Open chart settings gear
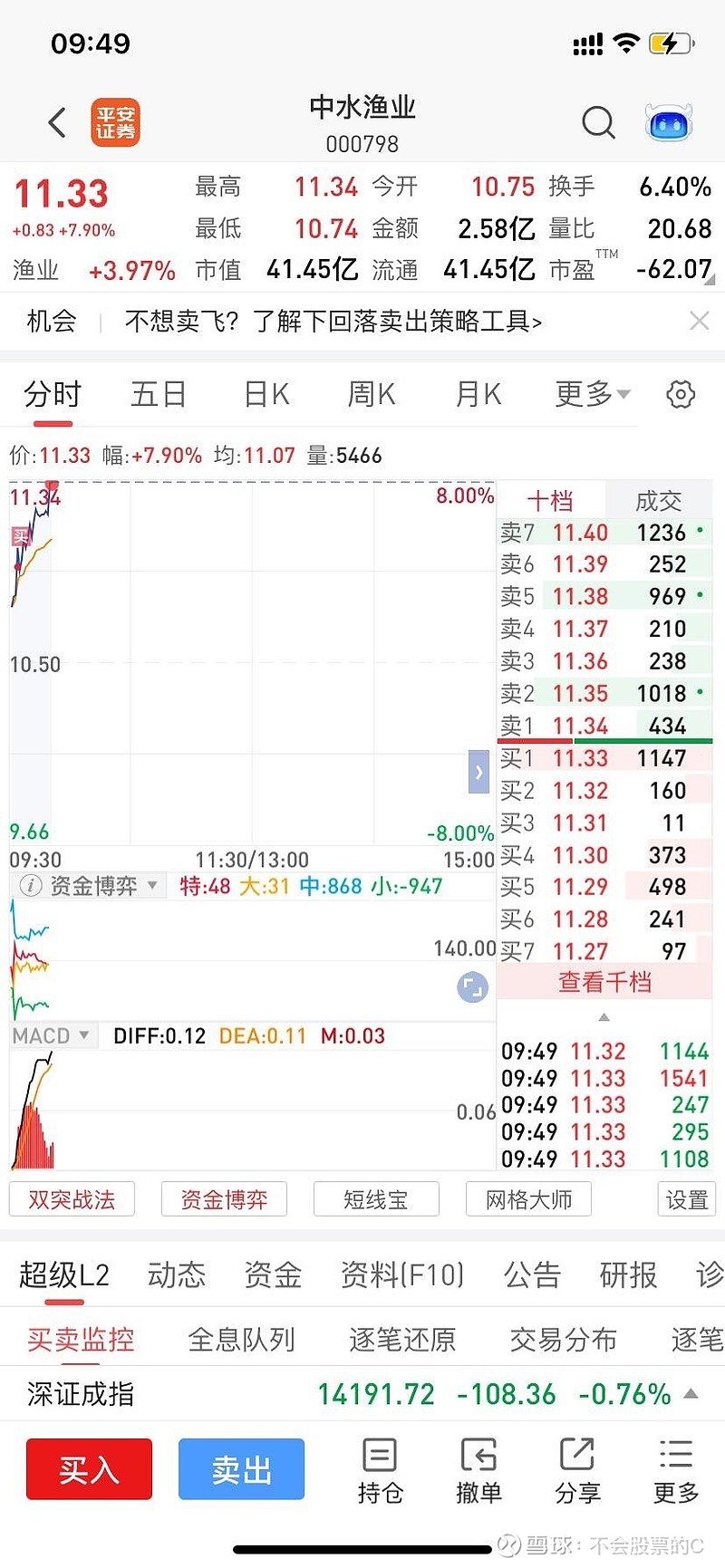The image size is (725, 1568). coord(681,395)
